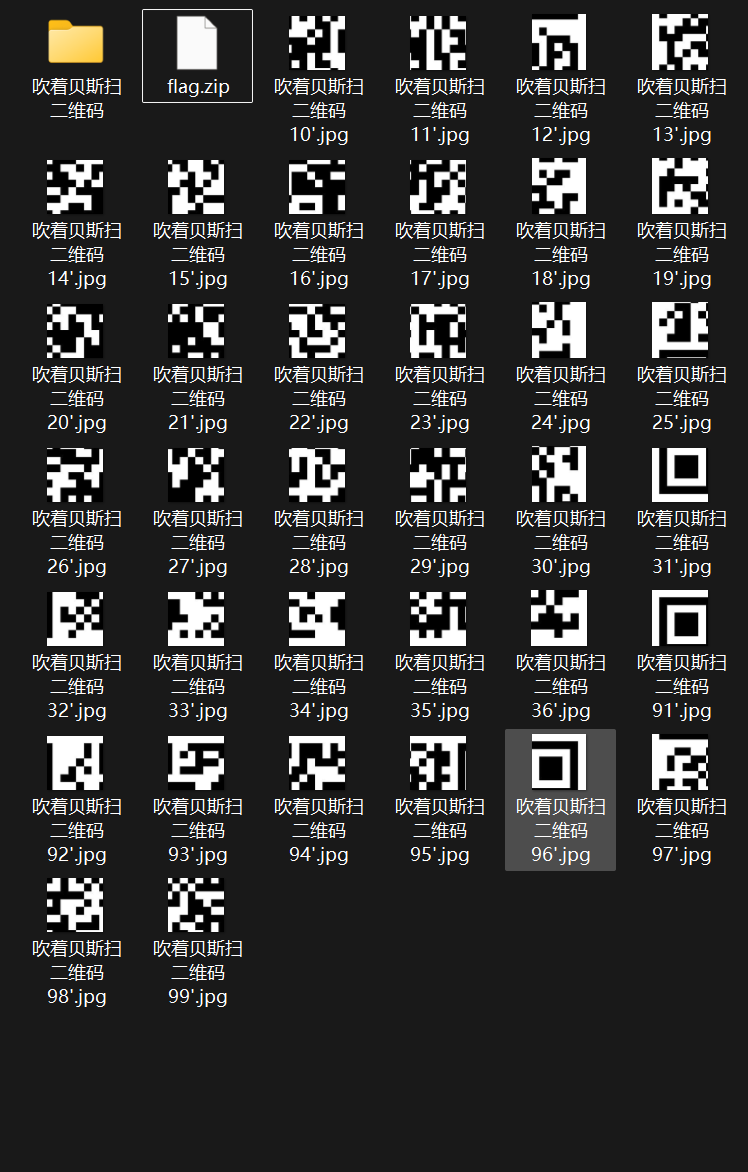Open the 99'.jpg image

coord(197,905)
